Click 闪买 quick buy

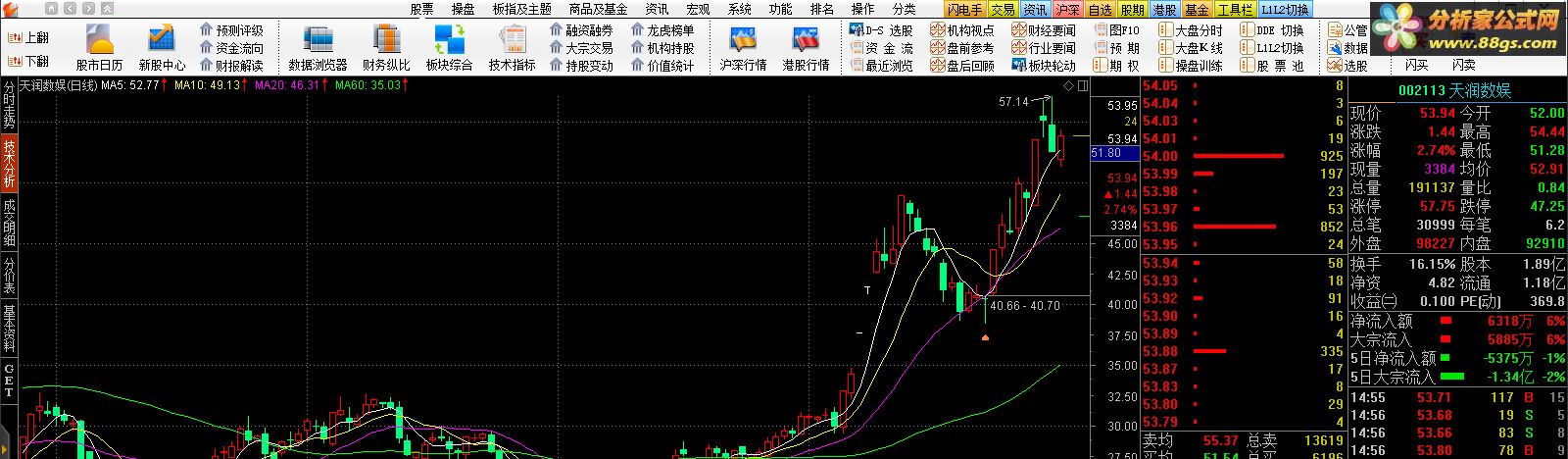[1416, 65]
